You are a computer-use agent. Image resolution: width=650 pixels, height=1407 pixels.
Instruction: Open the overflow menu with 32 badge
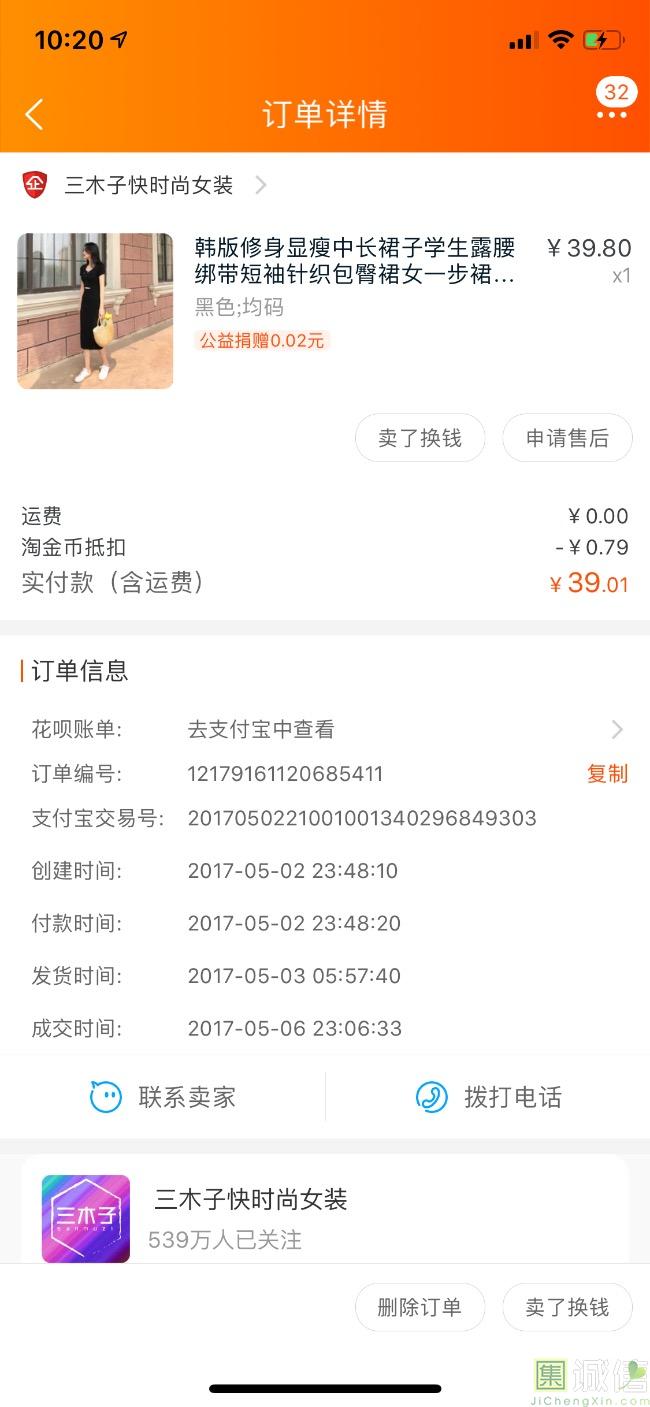(x=611, y=114)
